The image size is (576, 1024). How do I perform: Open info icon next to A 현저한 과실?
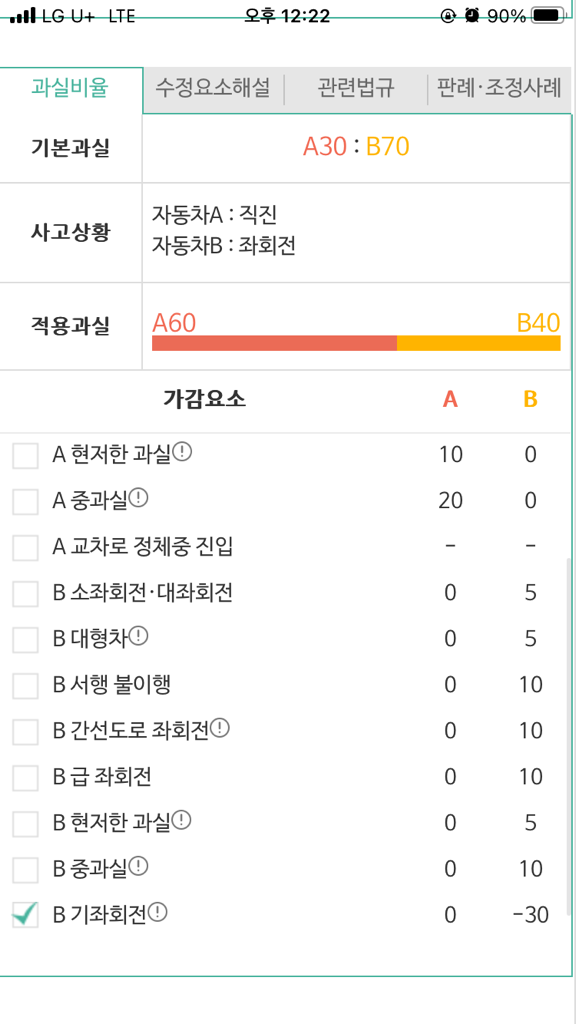point(183,451)
